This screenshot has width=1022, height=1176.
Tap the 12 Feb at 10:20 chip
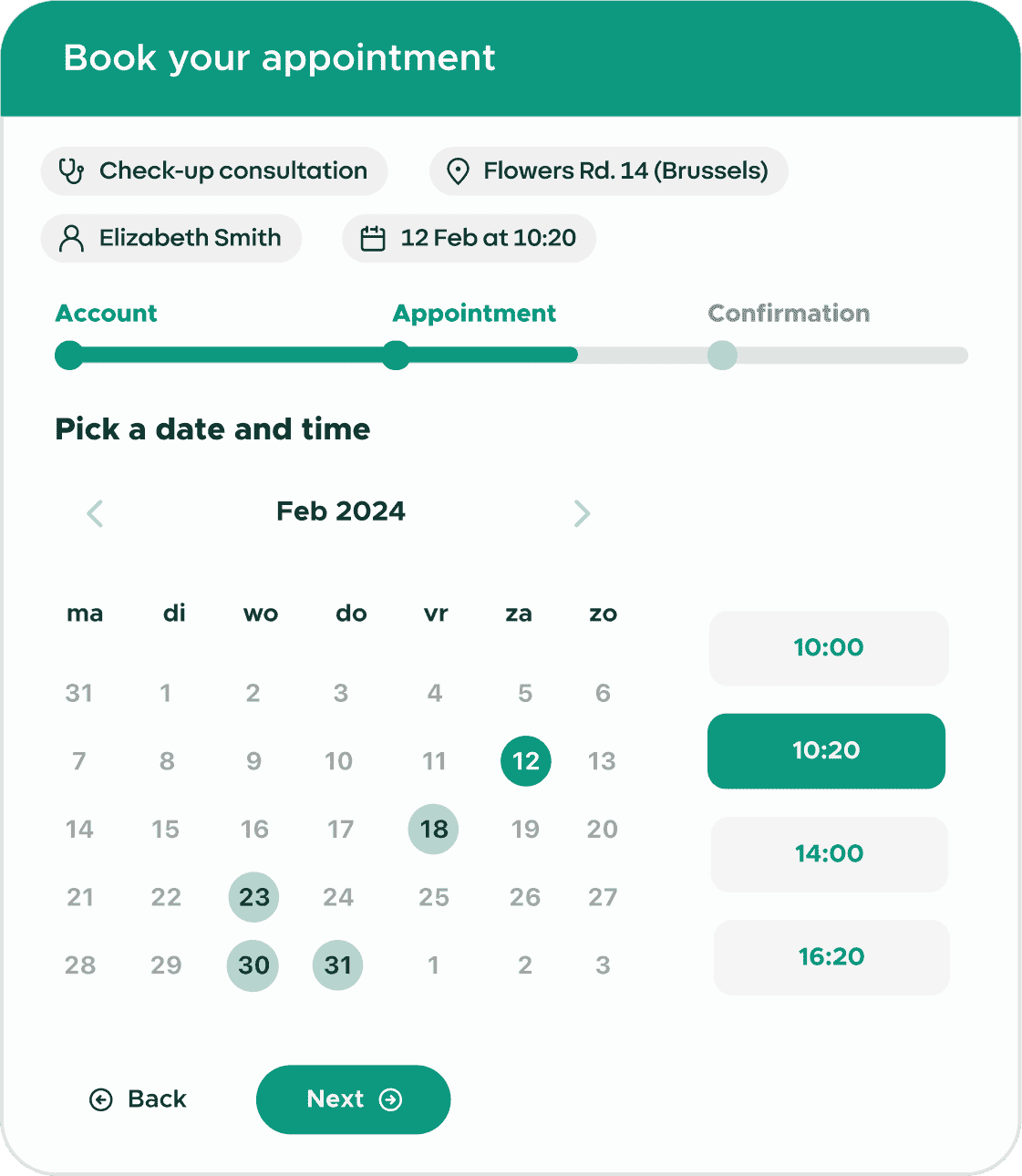[x=469, y=239]
